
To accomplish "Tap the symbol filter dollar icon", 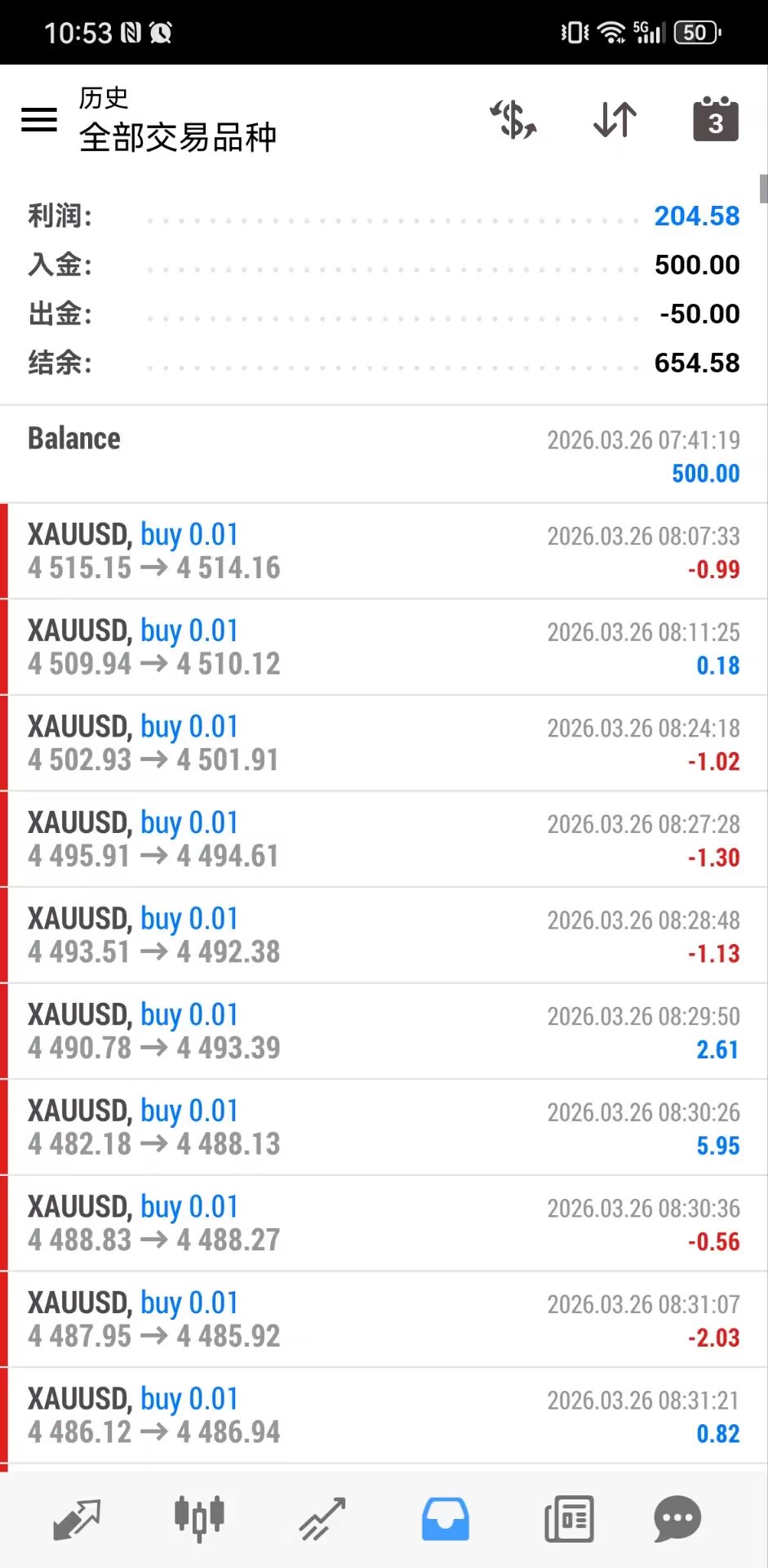I will 513,120.
